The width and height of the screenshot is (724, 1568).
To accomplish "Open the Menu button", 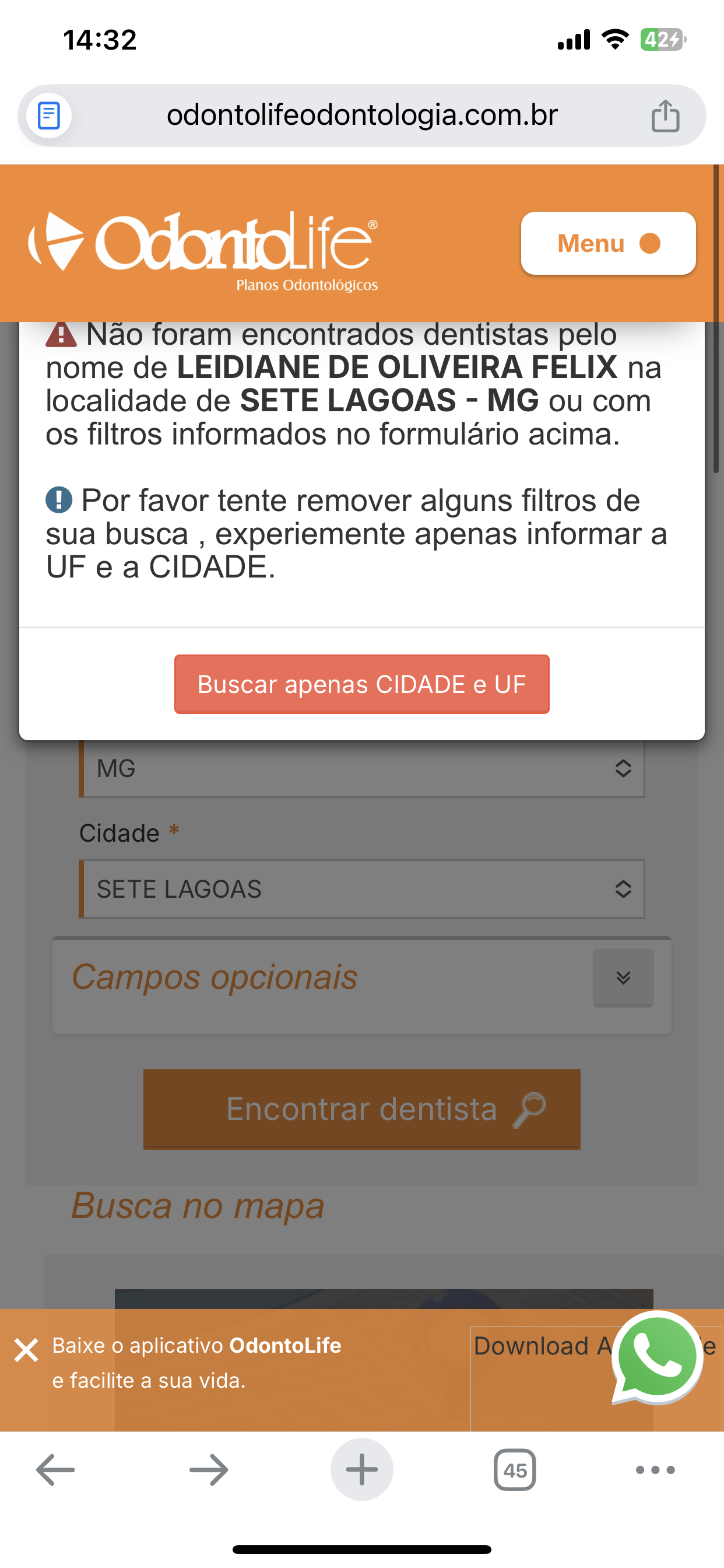I will tap(608, 243).
